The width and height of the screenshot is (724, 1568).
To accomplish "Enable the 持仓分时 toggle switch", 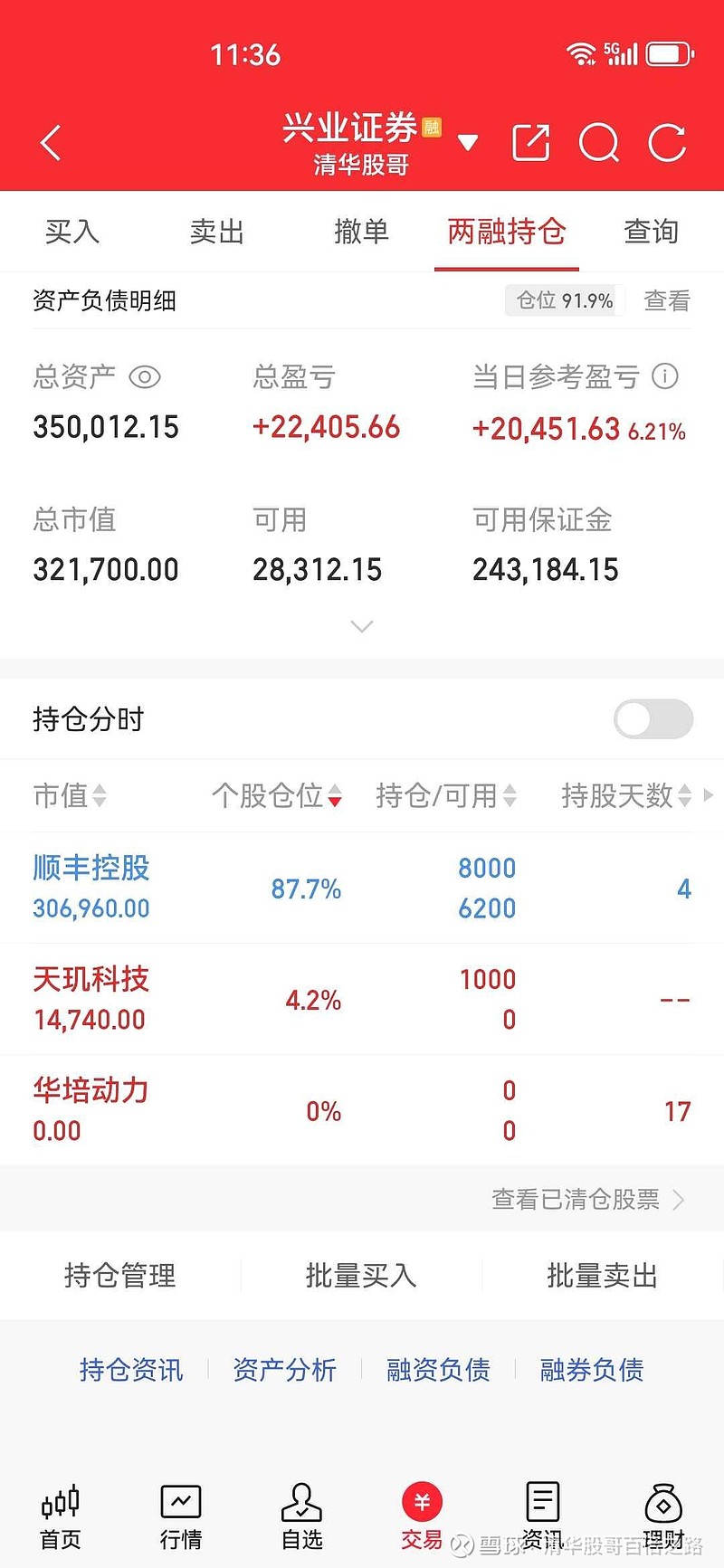I will point(653,718).
